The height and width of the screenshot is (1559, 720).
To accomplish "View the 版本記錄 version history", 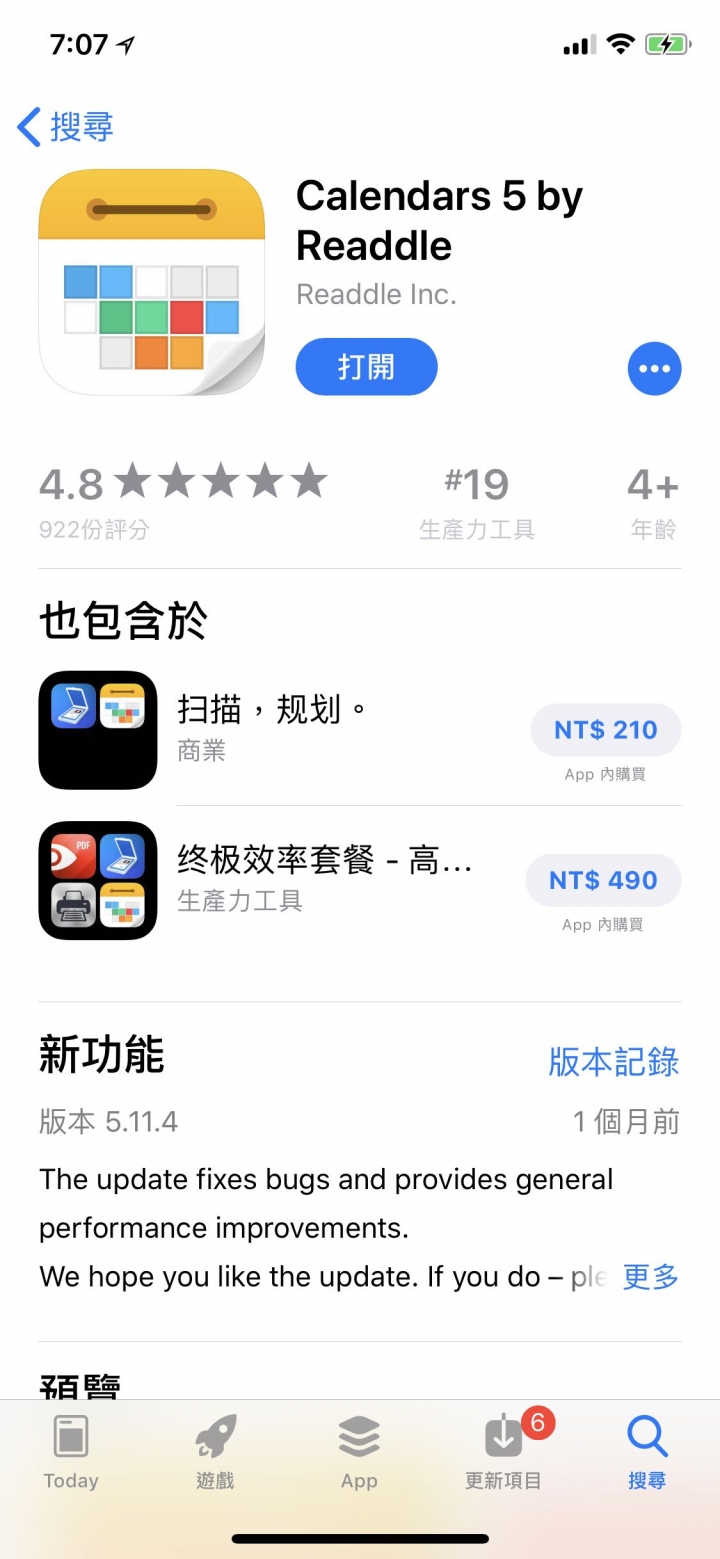I will pos(613,1061).
